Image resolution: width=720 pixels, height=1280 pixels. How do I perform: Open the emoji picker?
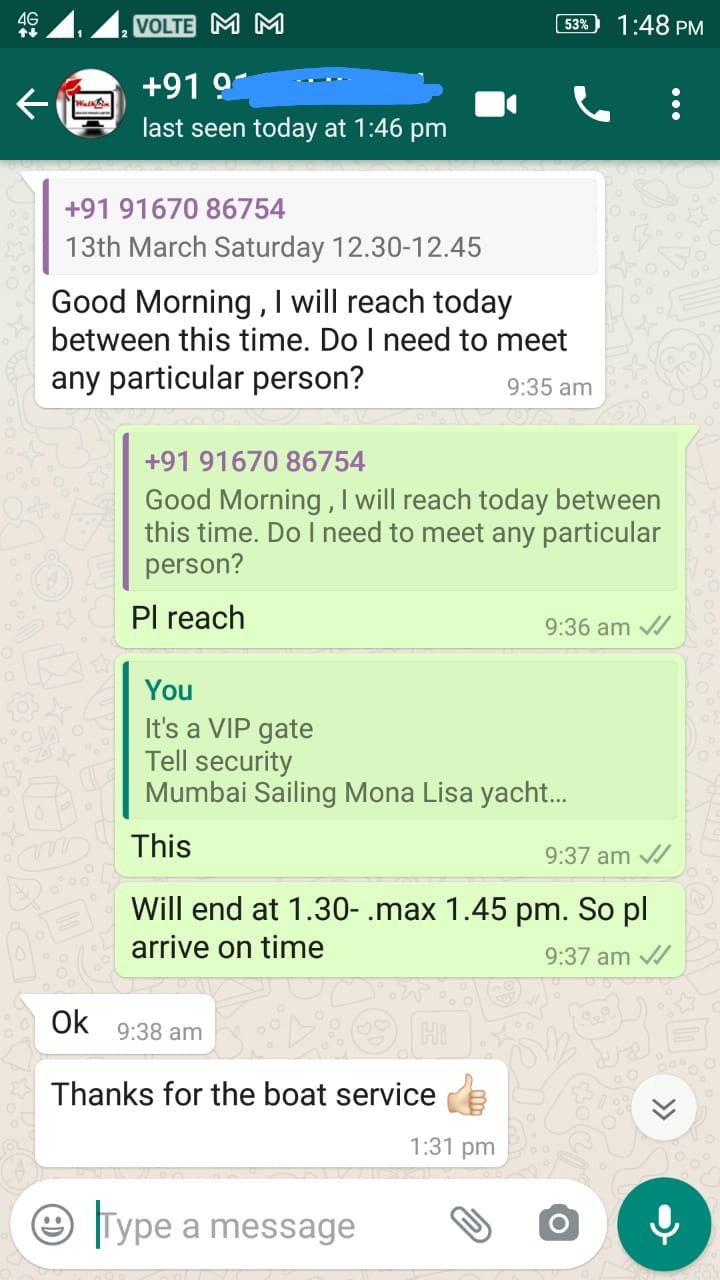[x=52, y=1224]
